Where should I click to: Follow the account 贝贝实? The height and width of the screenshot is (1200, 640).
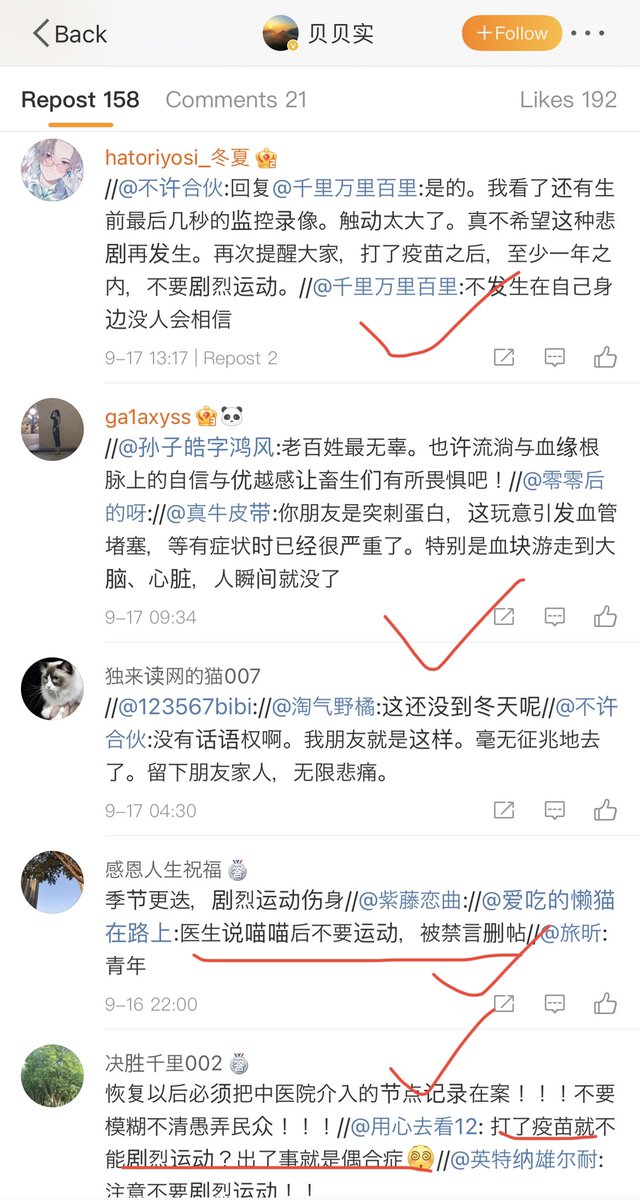point(512,33)
